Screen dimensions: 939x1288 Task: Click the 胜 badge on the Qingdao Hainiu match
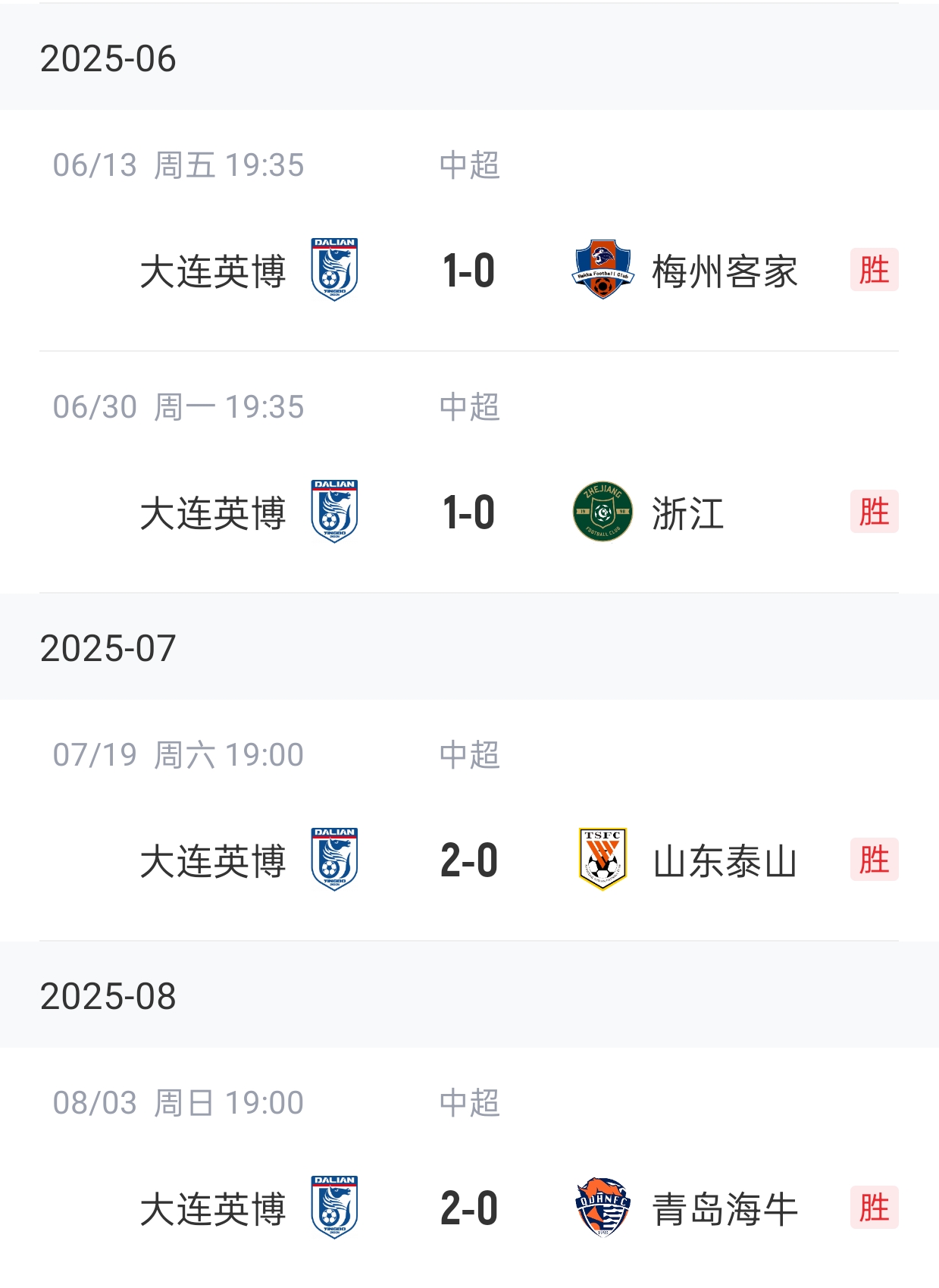click(874, 1207)
